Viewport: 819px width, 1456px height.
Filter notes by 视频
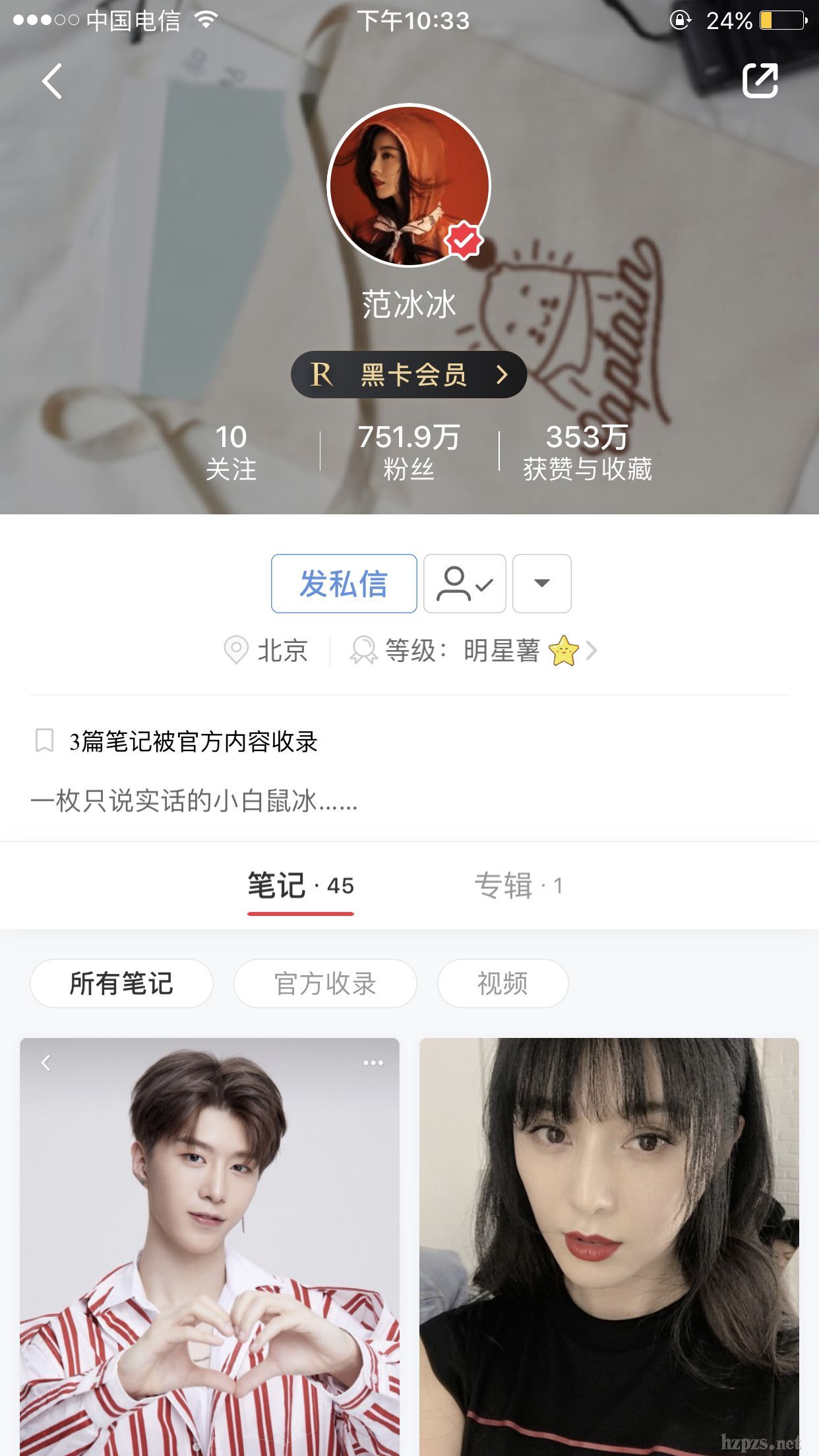click(x=502, y=983)
